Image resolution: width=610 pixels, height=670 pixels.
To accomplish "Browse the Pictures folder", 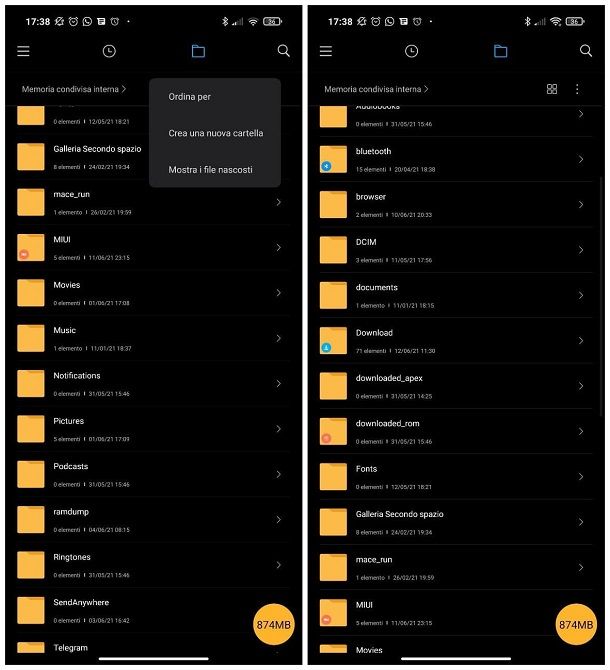I will point(150,429).
